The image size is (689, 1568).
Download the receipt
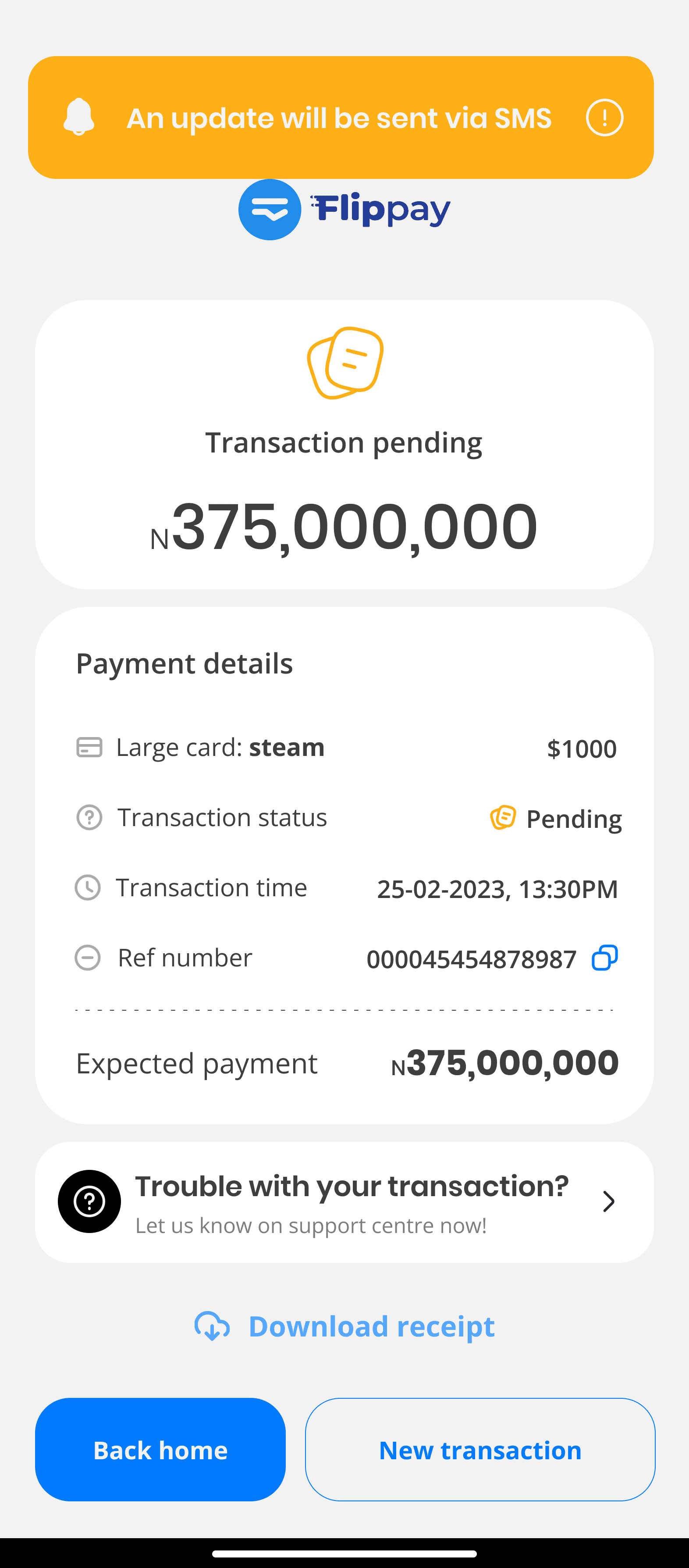(x=344, y=1326)
